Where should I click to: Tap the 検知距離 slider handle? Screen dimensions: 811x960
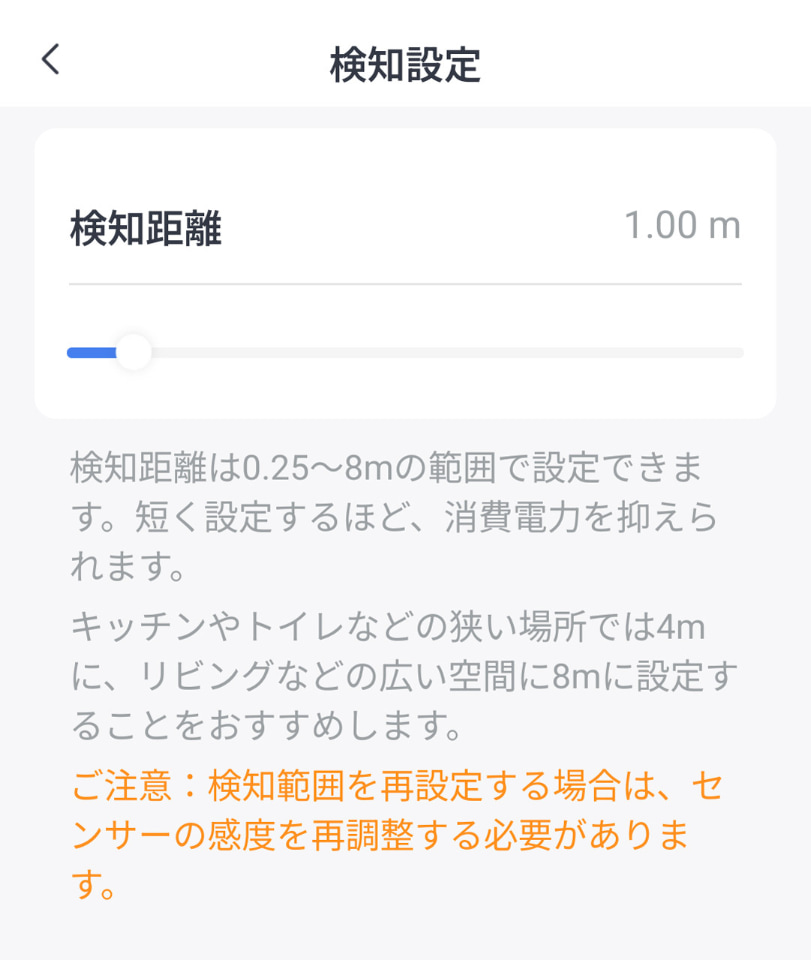(133, 352)
